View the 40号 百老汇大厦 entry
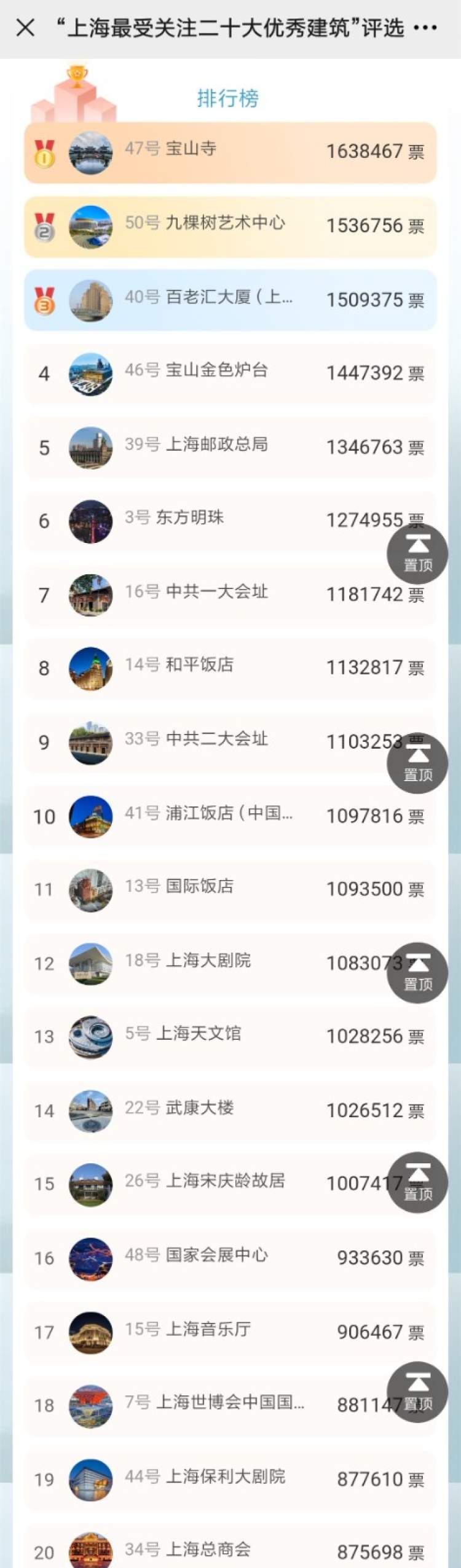Viewport: 461px width, 1568px height. pyautogui.click(x=230, y=300)
